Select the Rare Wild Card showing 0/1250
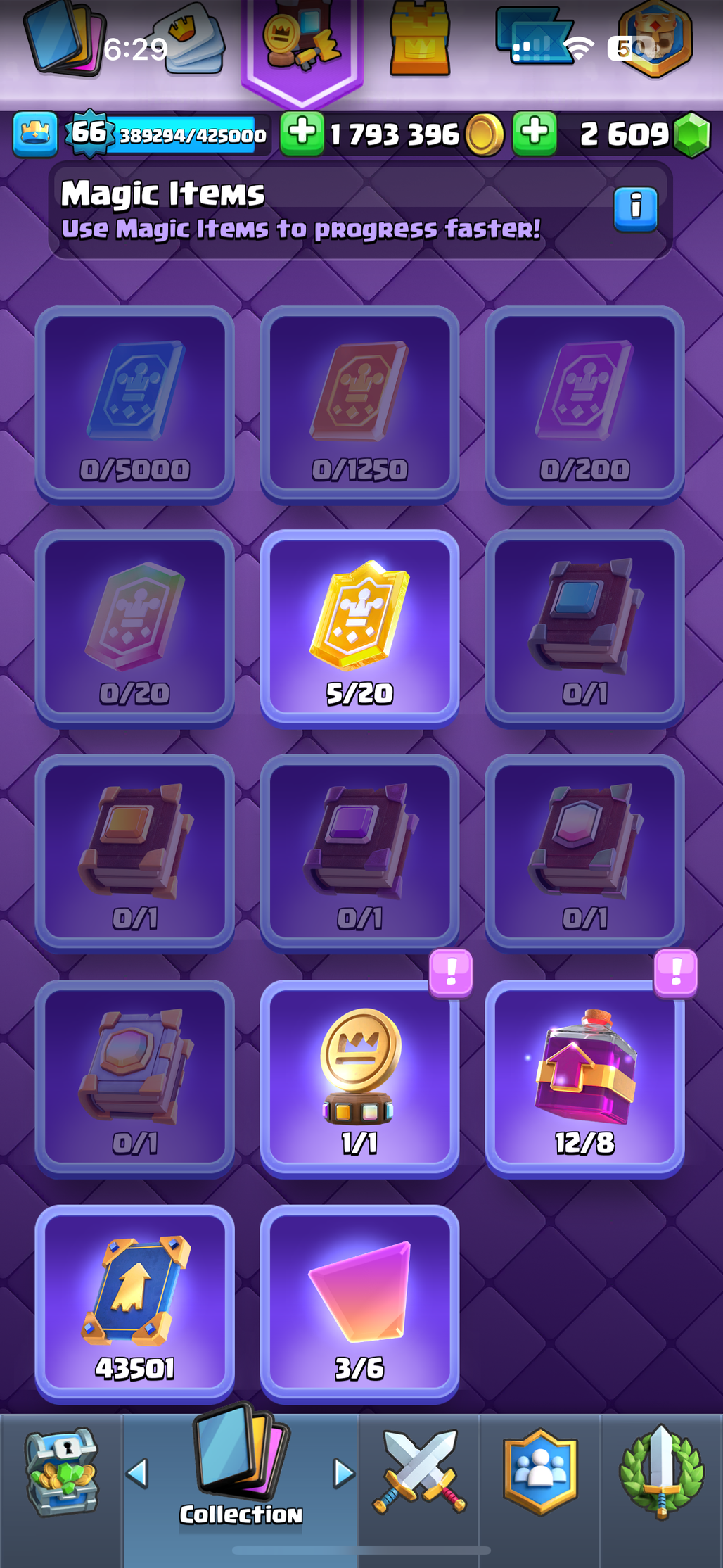The image size is (723, 1568). (x=359, y=404)
